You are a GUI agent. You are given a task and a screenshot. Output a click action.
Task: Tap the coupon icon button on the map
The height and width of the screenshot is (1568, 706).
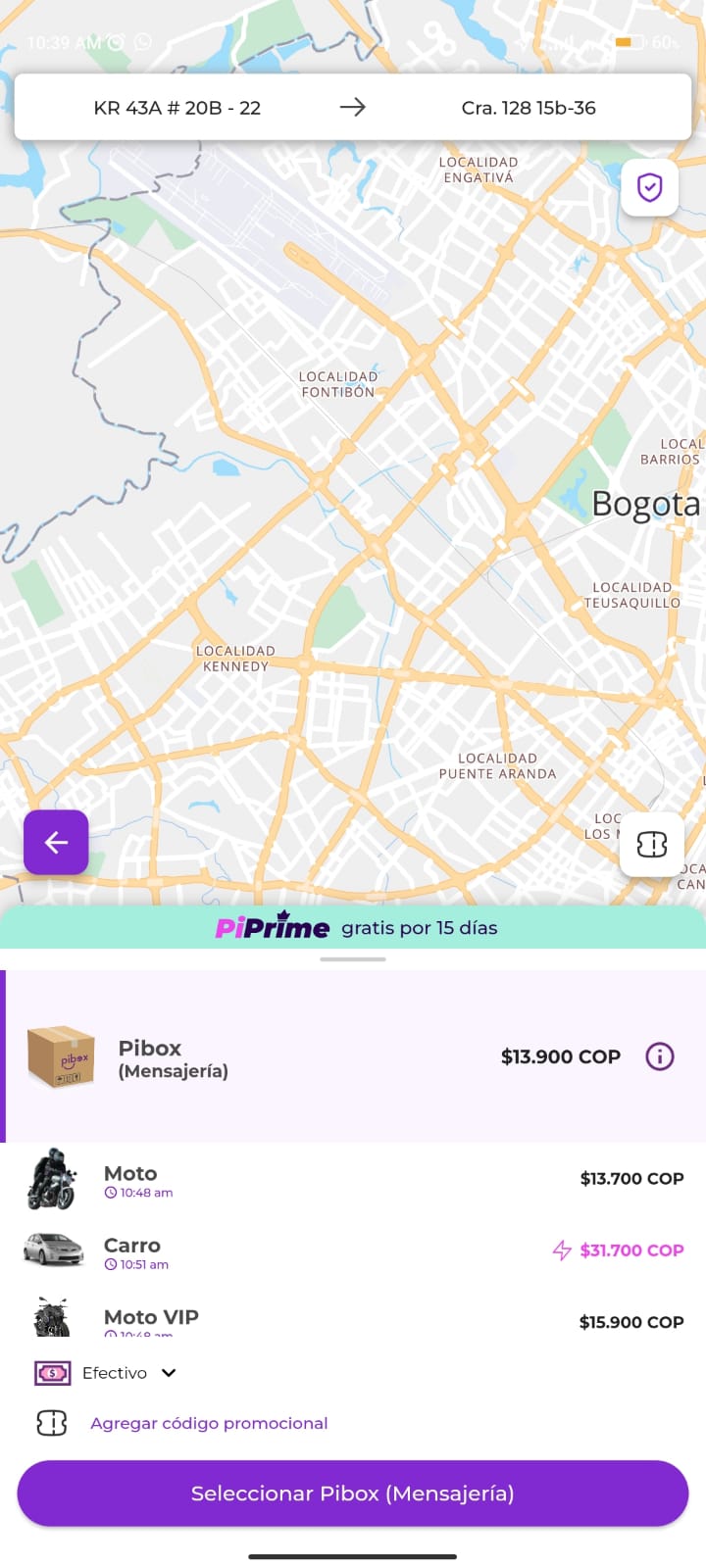tap(651, 844)
